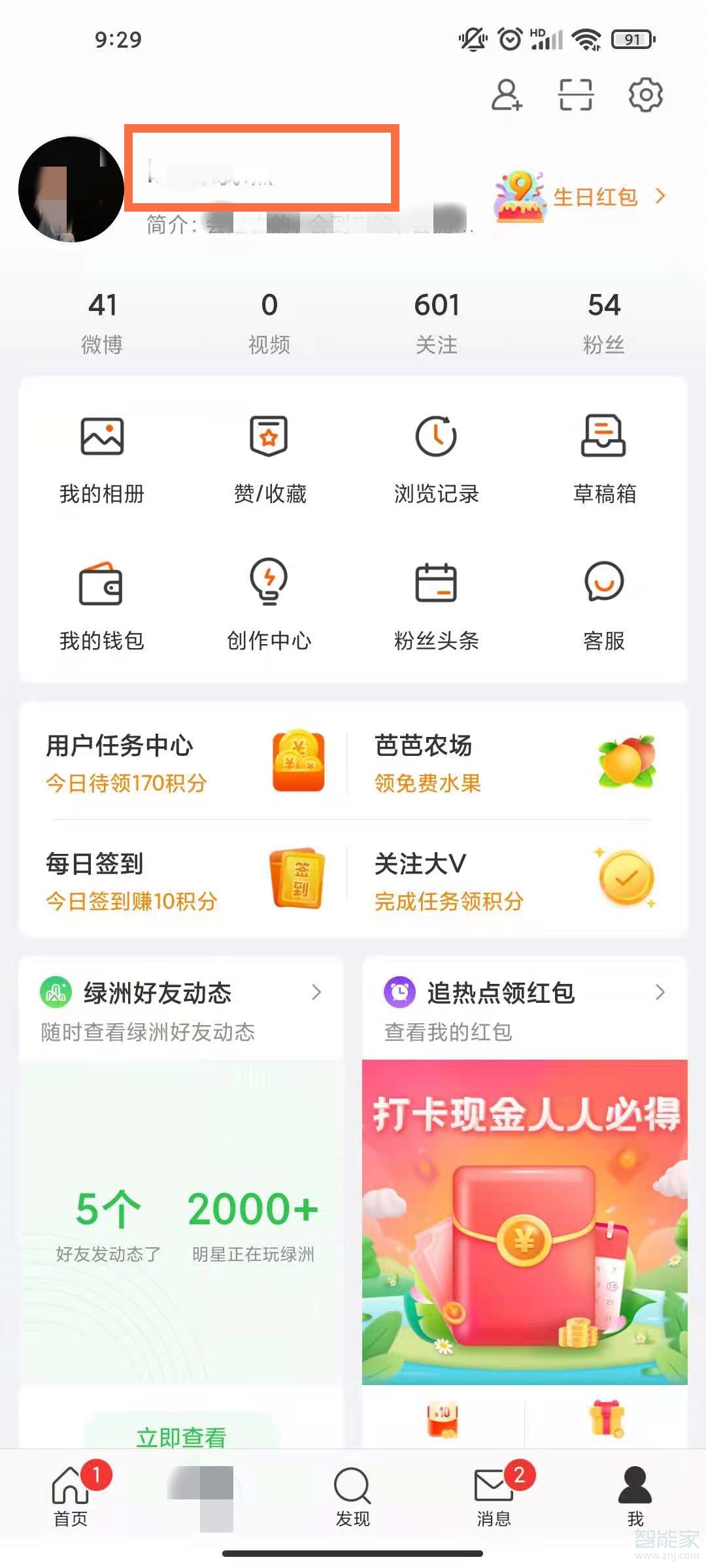The image size is (706, 1568).
Task: Open the search 发现 discover icon
Action: click(351, 1496)
